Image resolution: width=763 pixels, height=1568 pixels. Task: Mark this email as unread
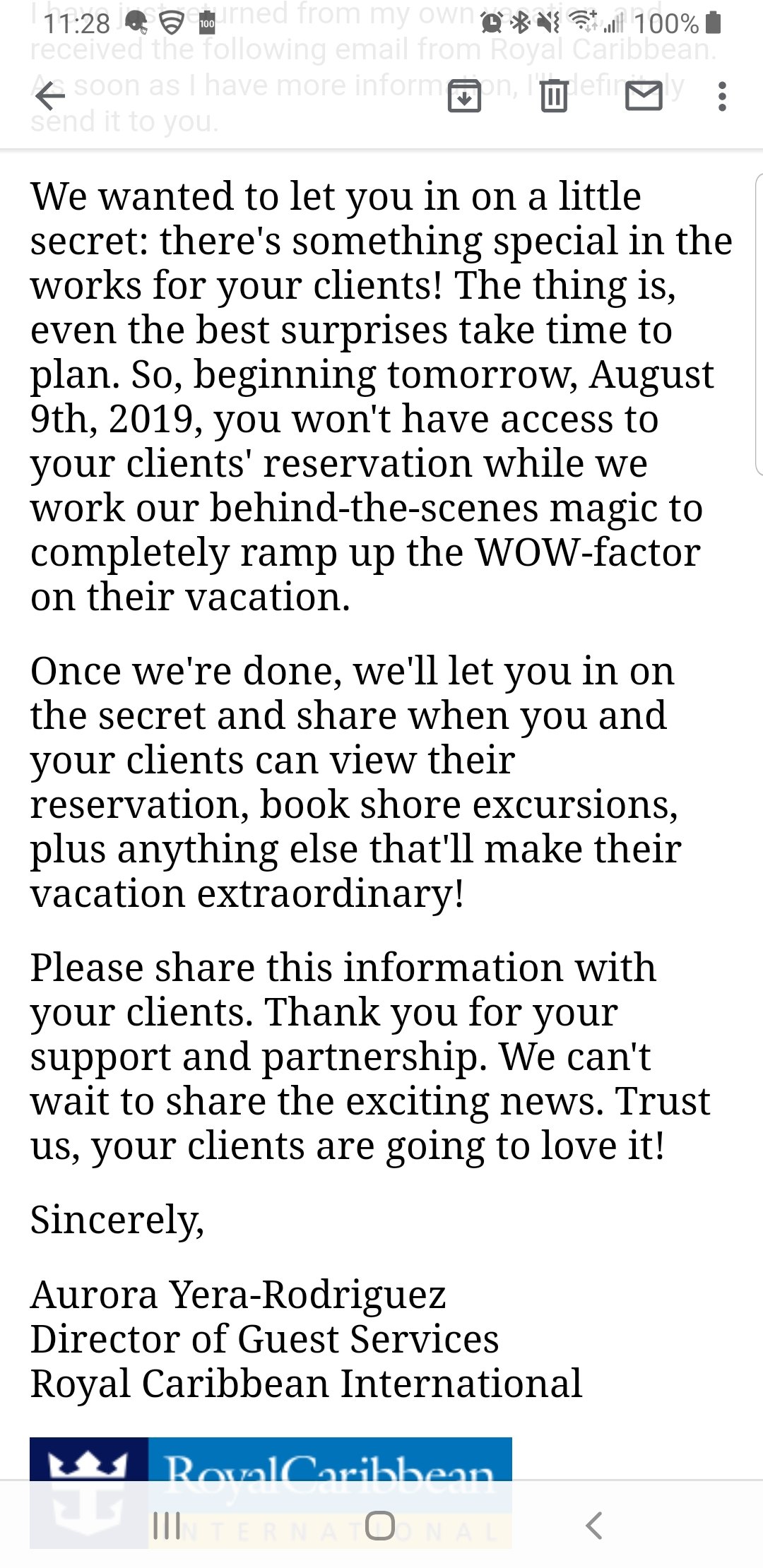click(644, 96)
